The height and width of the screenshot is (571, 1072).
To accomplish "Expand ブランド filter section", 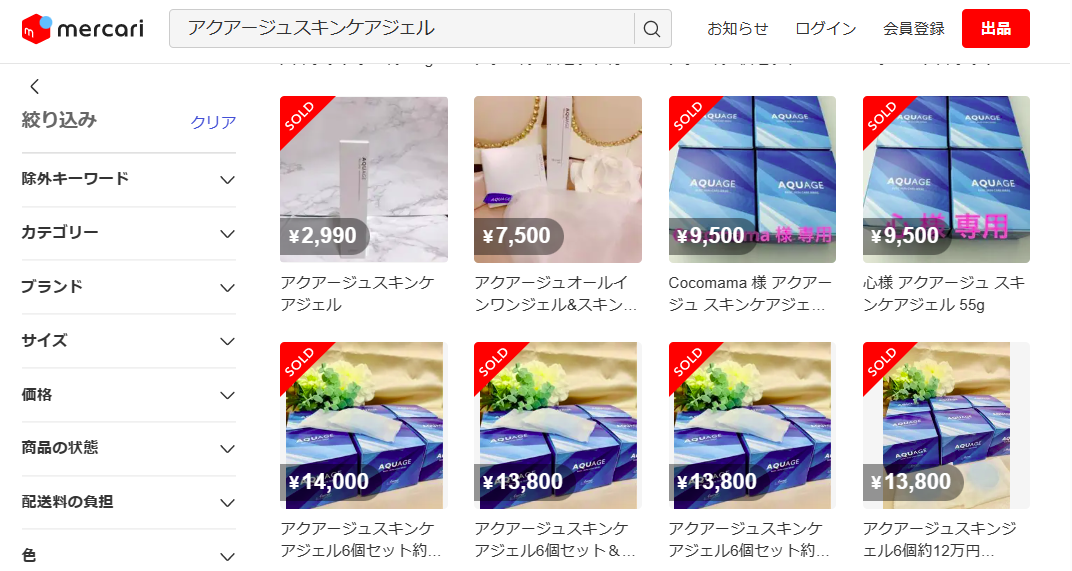I will tap(128, 287).
